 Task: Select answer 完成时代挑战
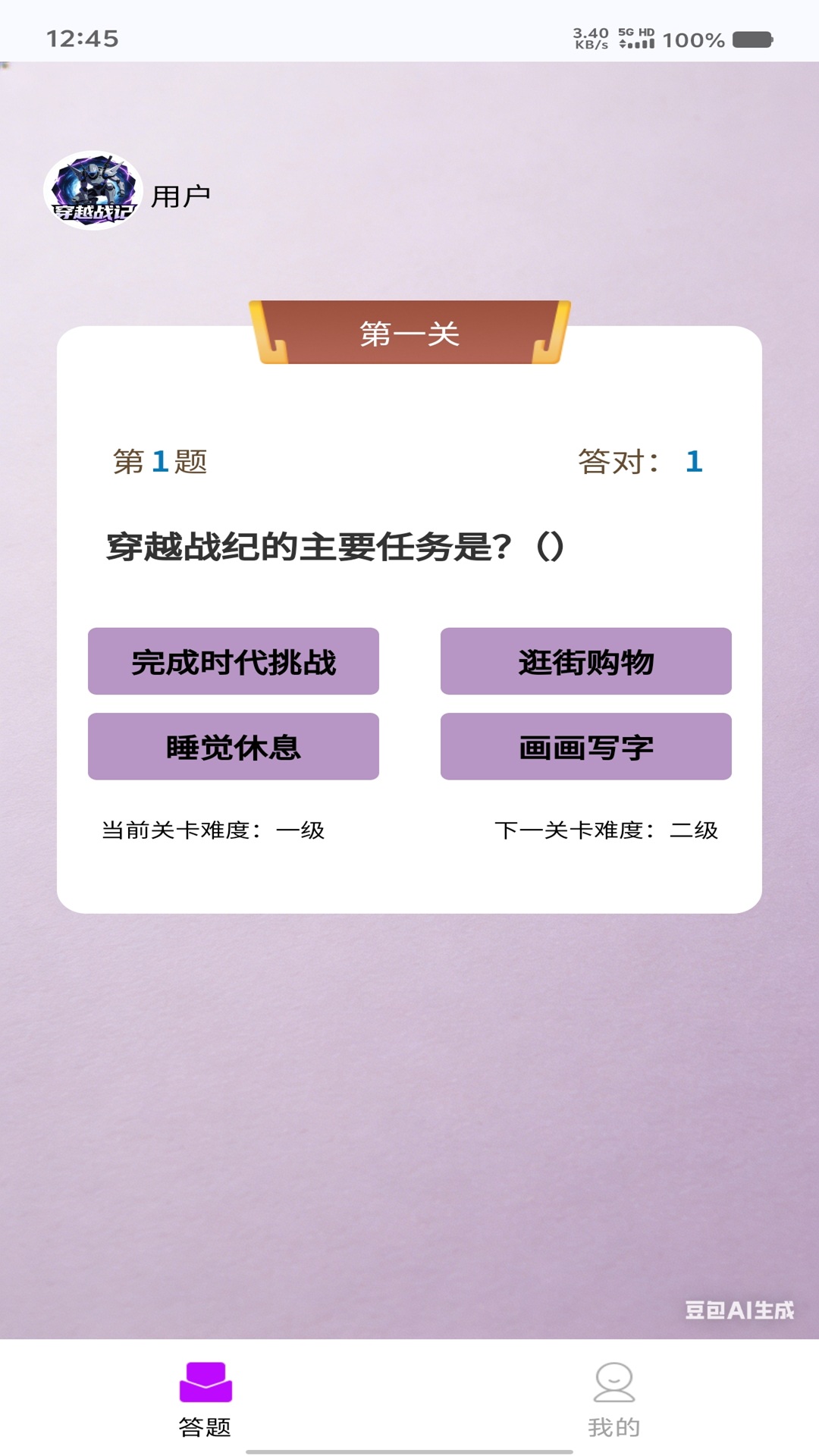click(x=233, y=661)
